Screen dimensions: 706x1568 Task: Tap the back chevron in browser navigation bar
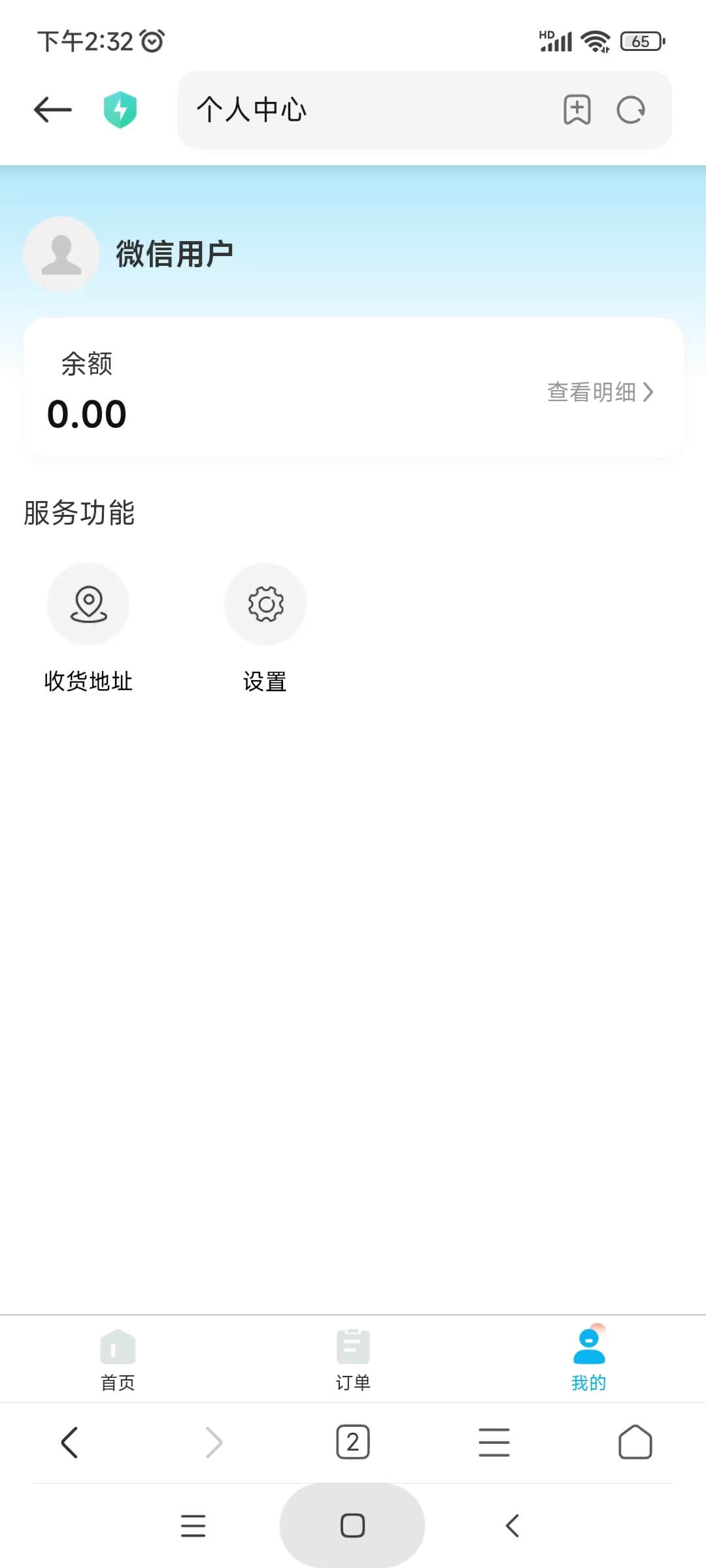(x=70, y=1442)
